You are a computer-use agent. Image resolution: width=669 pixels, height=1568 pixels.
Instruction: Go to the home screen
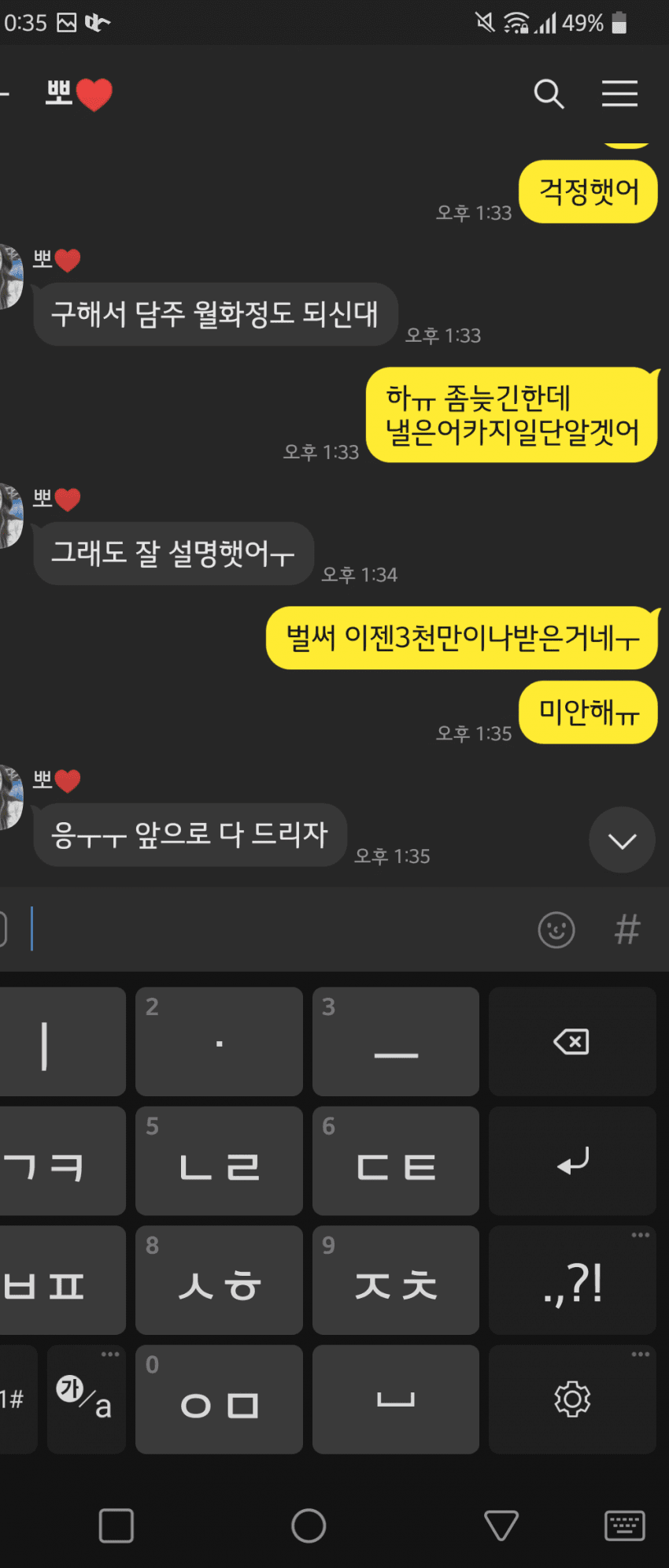(x=309, y=1525)
